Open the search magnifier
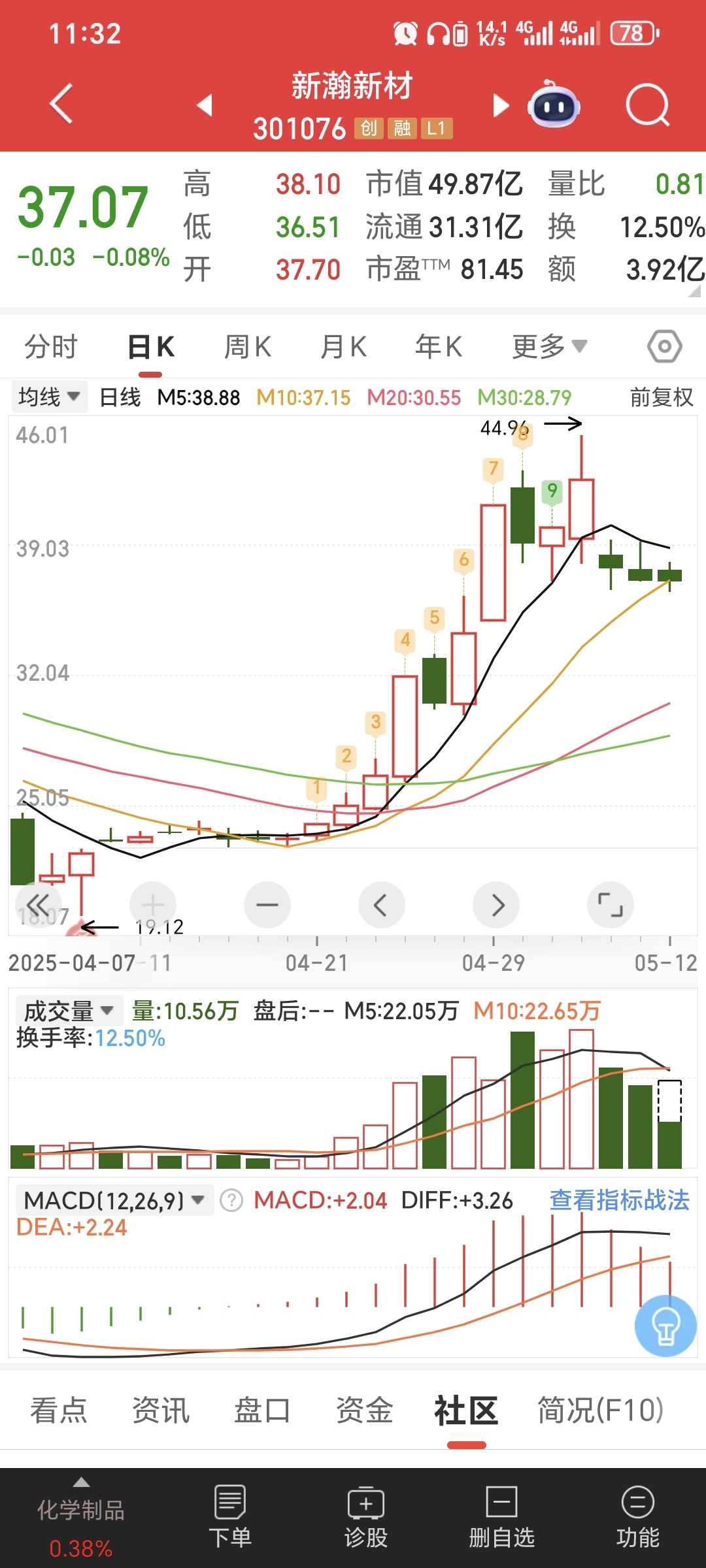This screenshot has width=706, height=1568. point(647,105)
